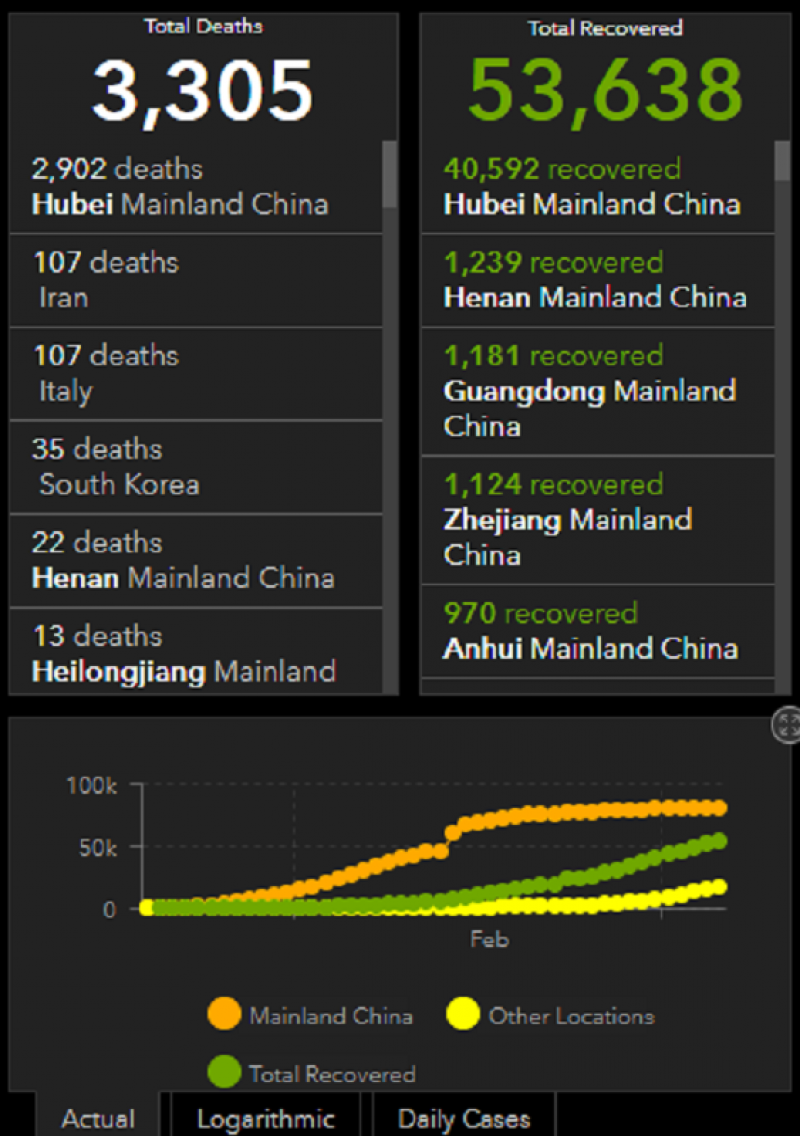Select Zhejiang in the recovered list
Image resolution: width=800 pixels, height=1136 pixels.
[x=596, y=520]
